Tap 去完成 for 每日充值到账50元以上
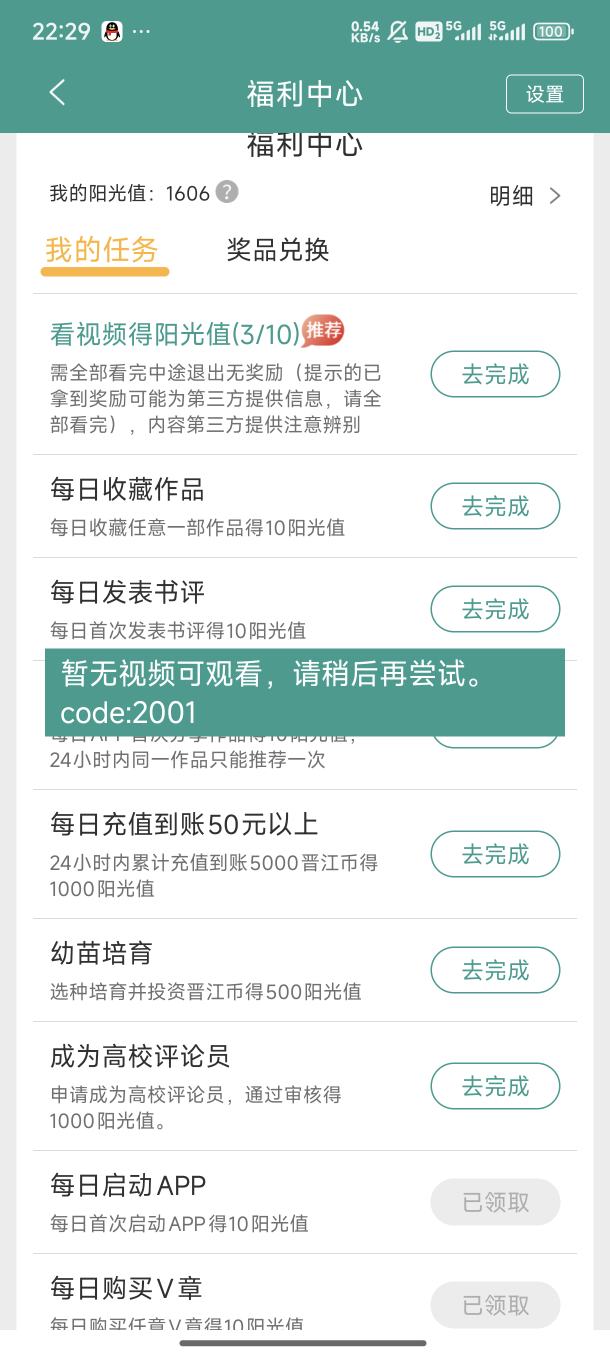 click(x=495, y=854)
